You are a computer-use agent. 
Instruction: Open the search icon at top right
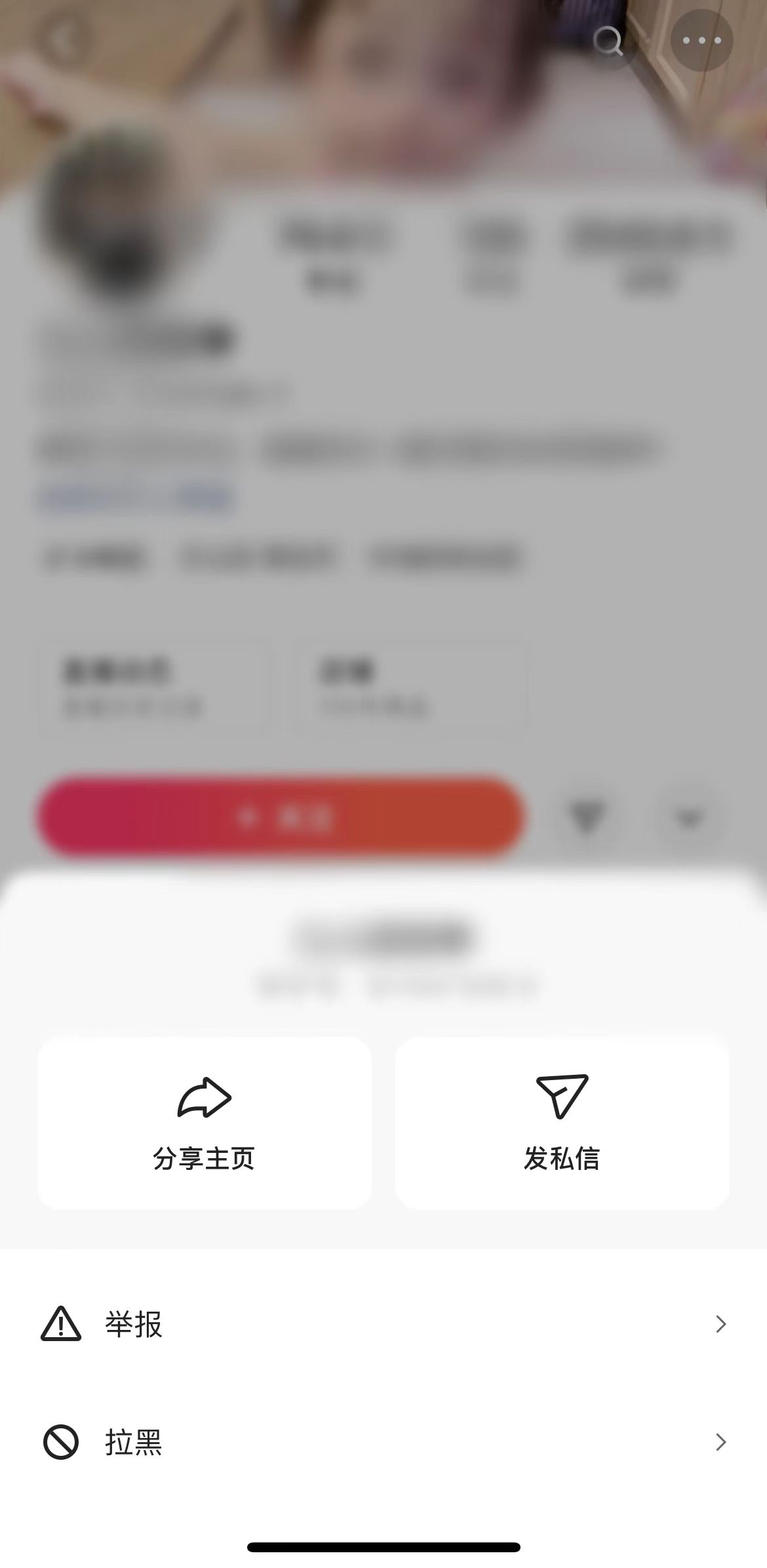(610, 41)
